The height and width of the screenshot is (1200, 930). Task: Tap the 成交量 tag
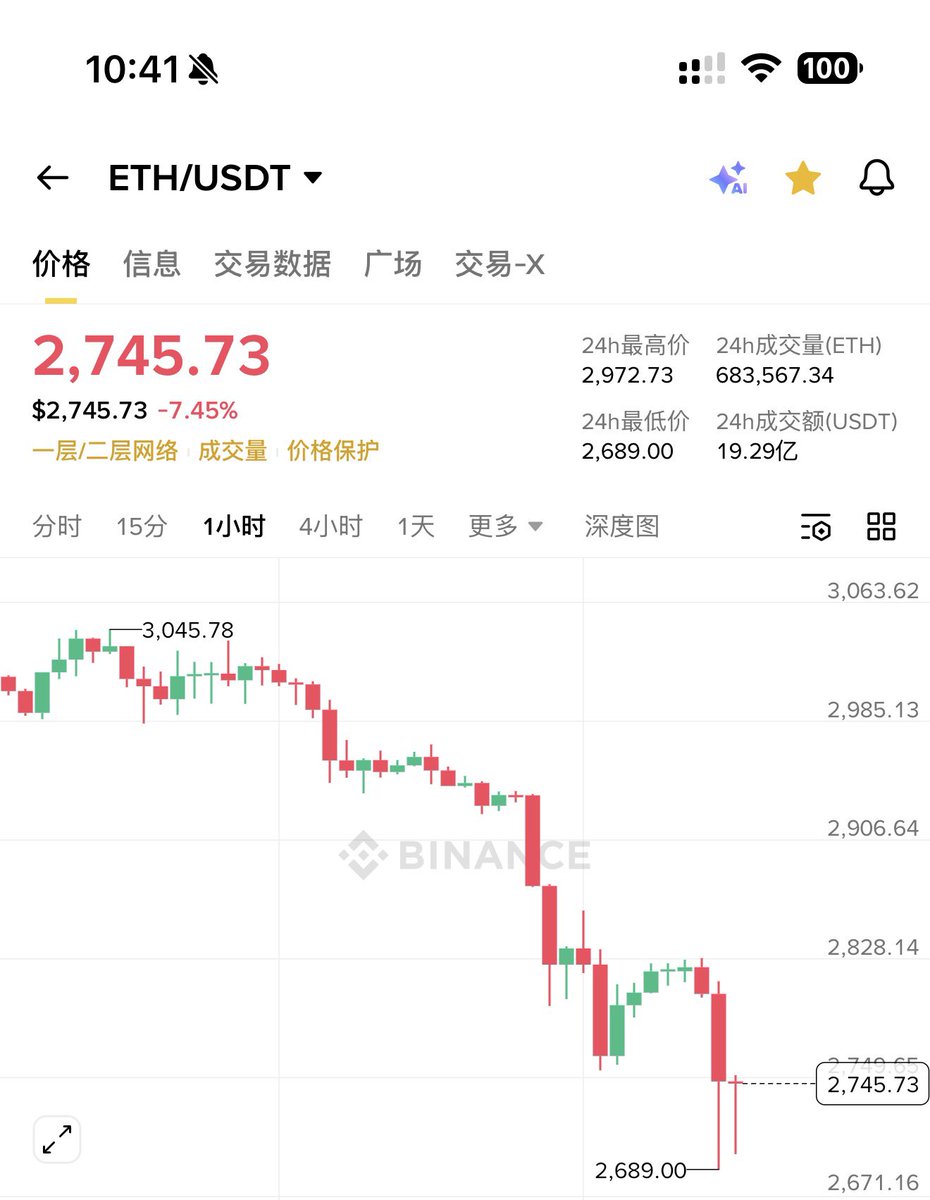[x=233, y=451]
